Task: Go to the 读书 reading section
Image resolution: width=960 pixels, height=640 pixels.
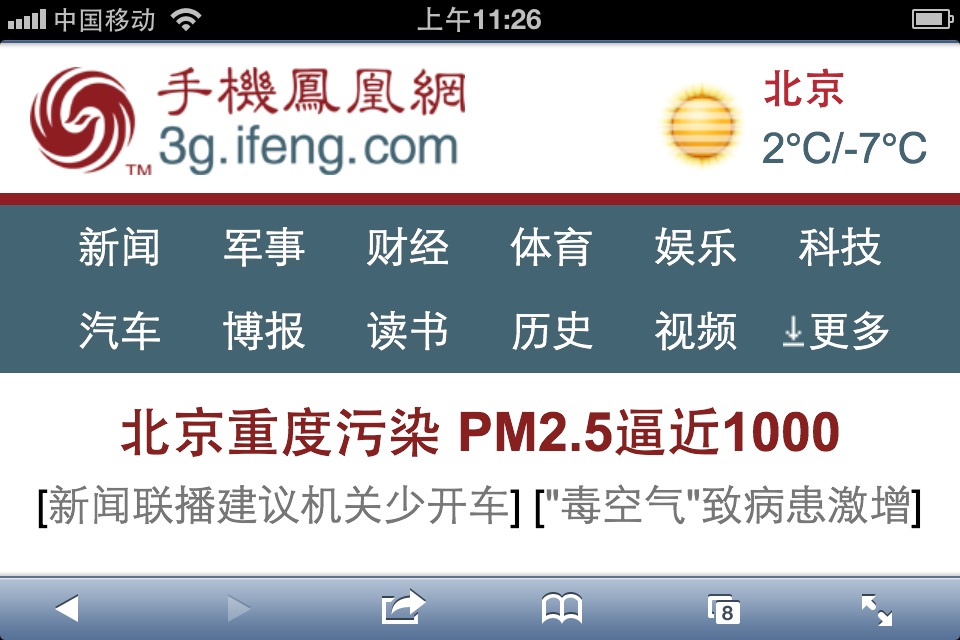Action: click(x=408, y=331)
